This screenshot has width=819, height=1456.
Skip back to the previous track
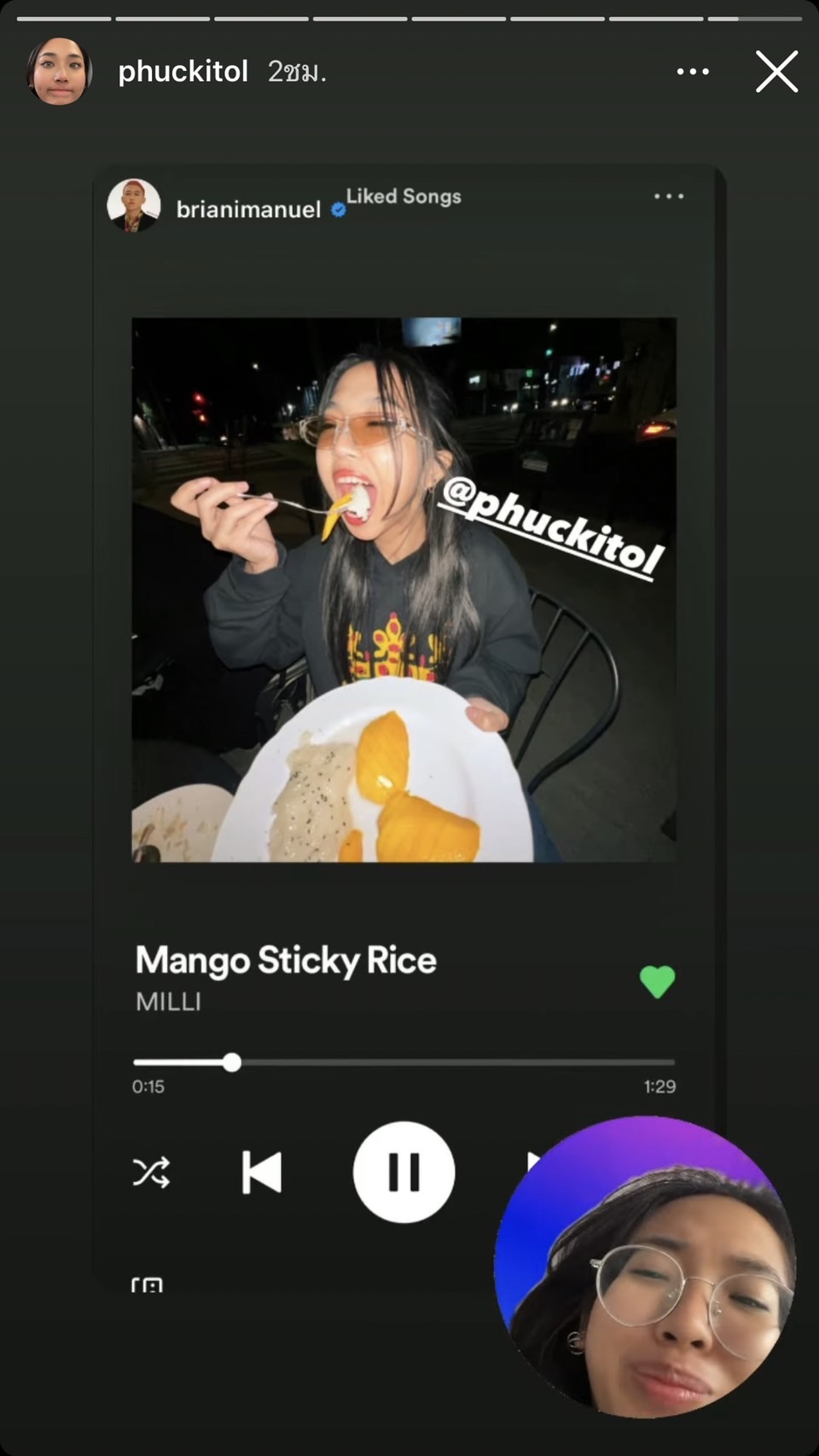[x=262, y=1172]
